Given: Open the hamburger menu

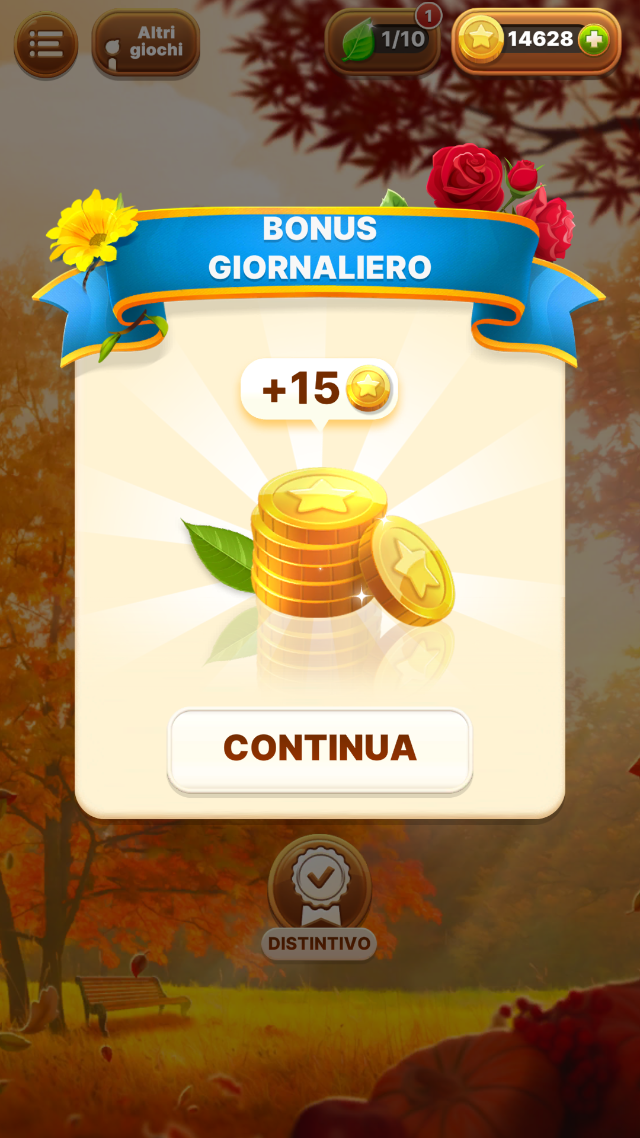Looking at the screenshot, I should [46, 44].
